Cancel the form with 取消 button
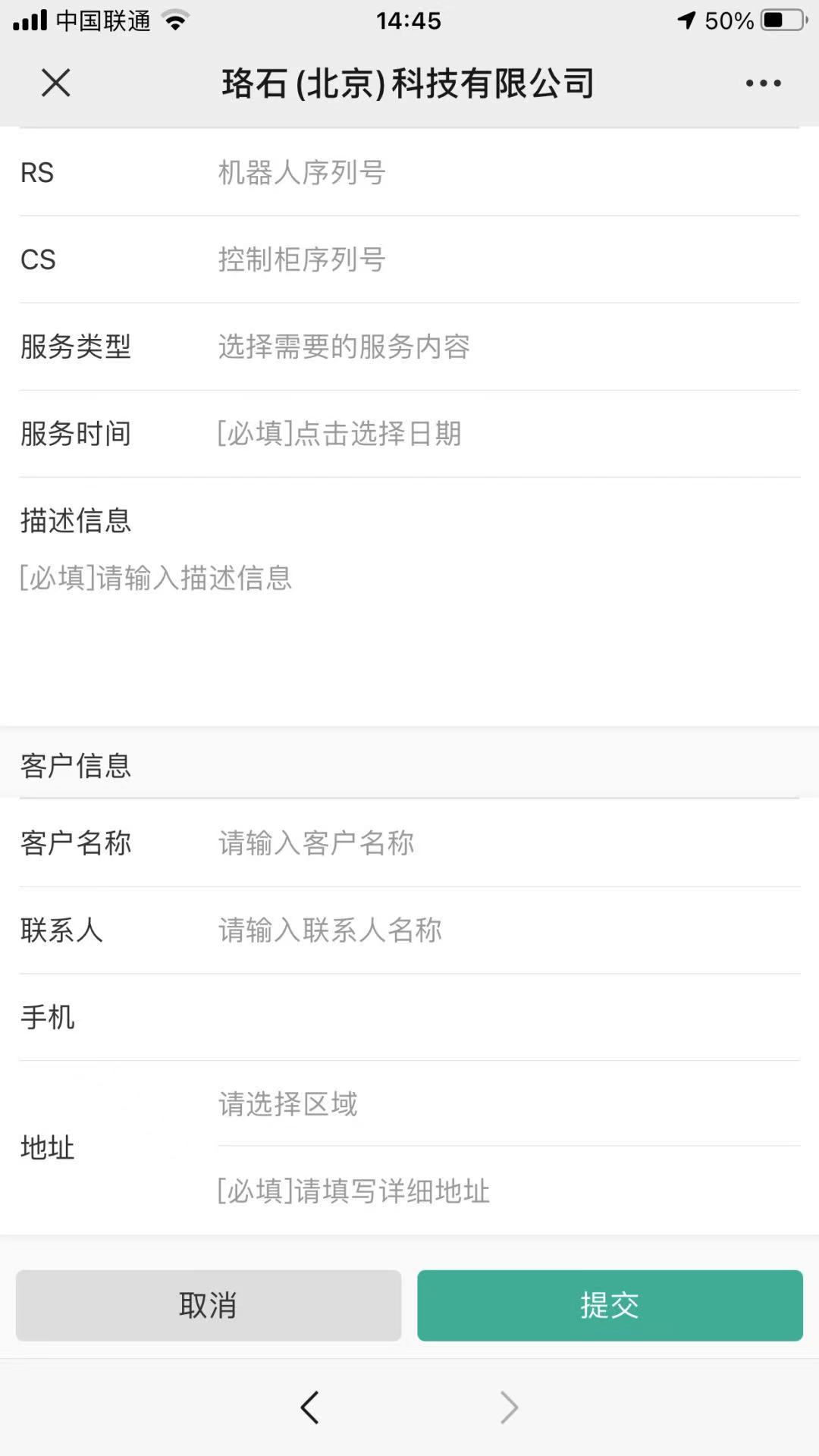The width and height of the screenshot is (819, 1456). pyautogui.click(x=209, y=1306)
